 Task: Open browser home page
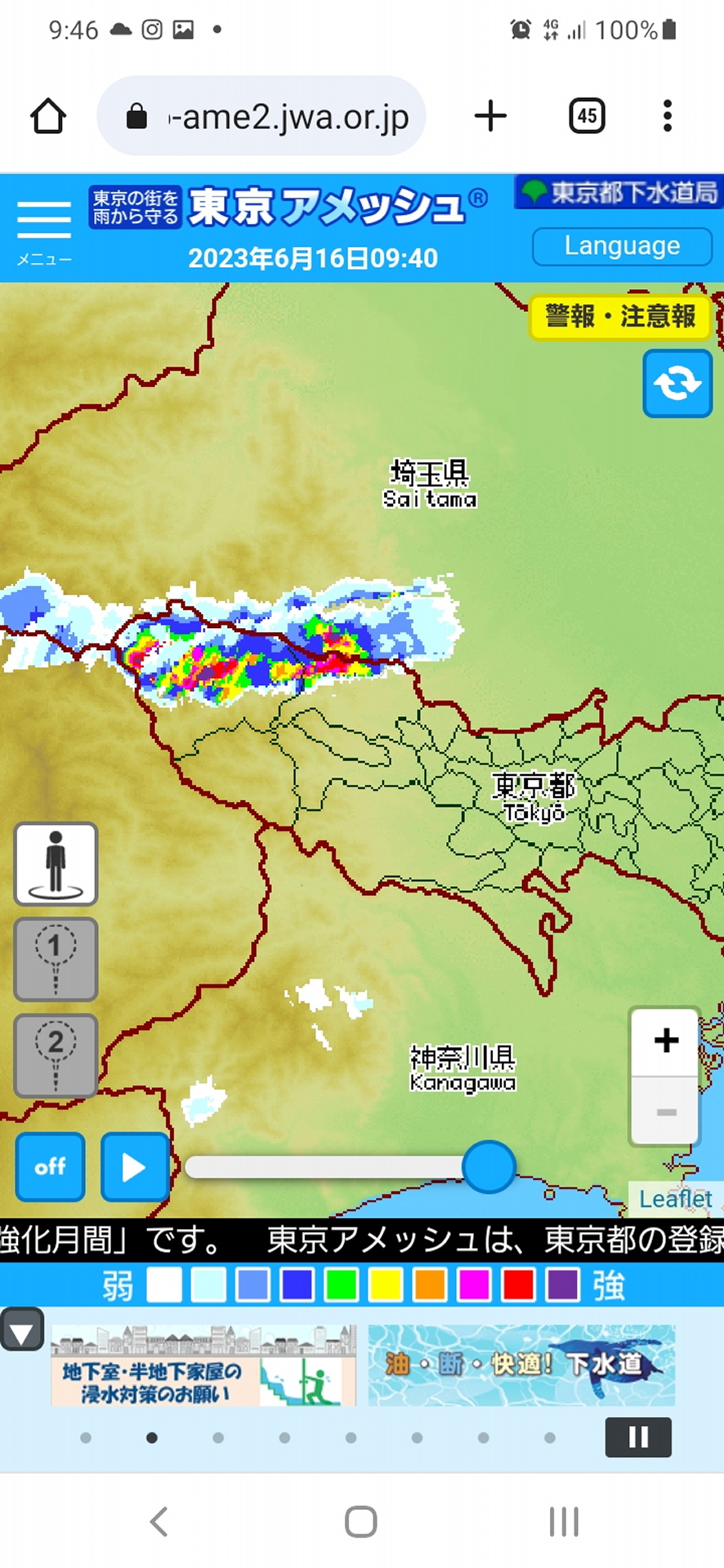tap(48, 116)
